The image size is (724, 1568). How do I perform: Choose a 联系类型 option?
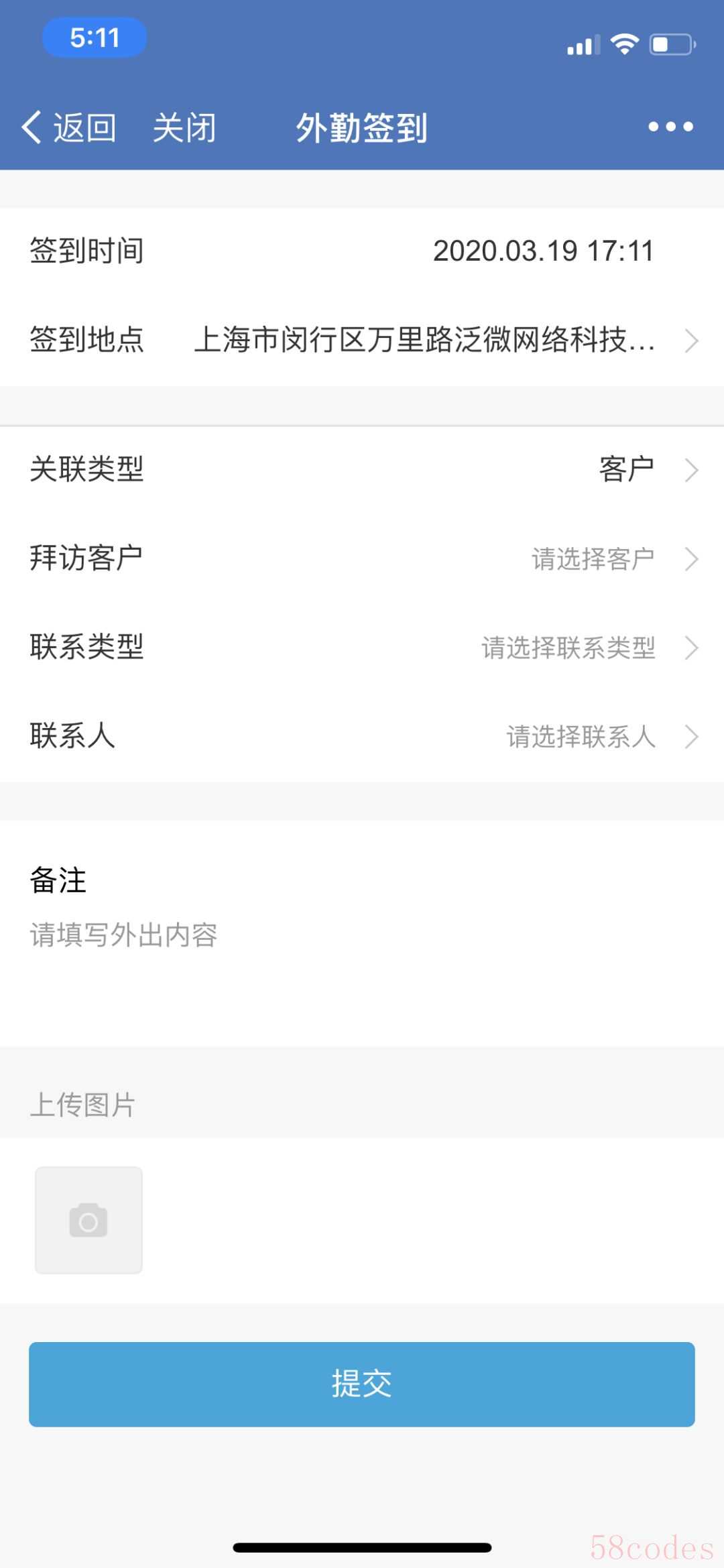[x=362, y=648]
